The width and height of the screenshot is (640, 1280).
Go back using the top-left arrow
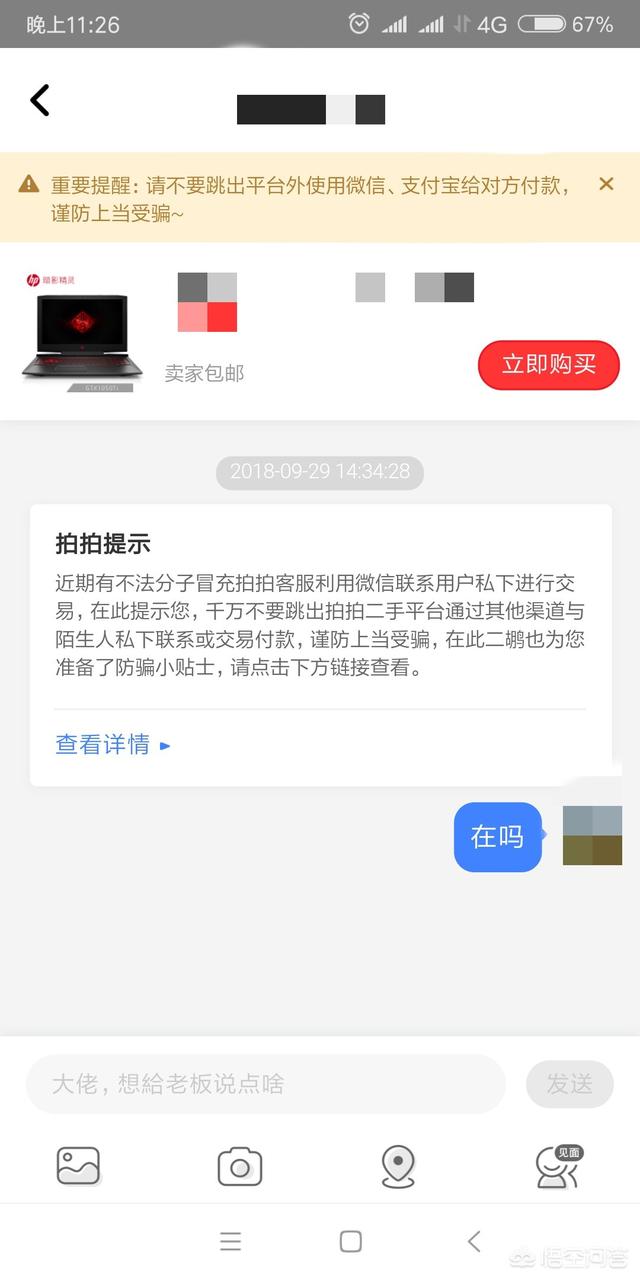click(x=40, y=100)
